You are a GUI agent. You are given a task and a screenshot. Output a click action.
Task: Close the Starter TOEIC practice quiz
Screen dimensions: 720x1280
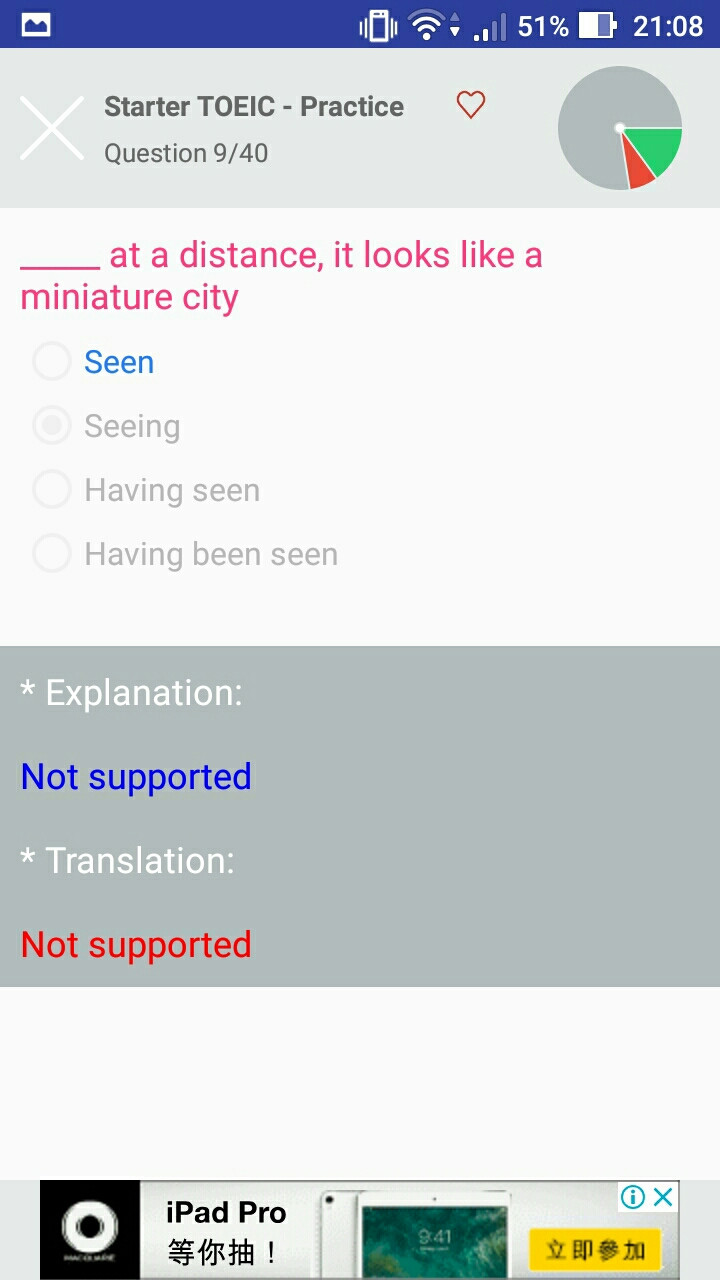pos(52,128)
